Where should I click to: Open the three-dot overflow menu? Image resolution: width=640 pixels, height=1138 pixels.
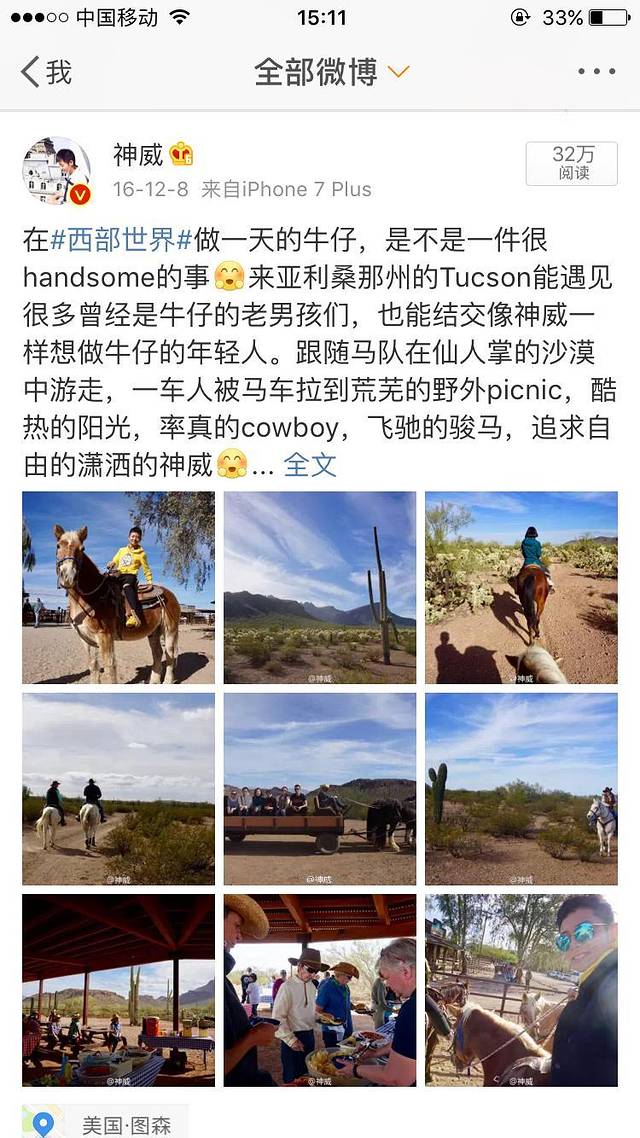(x=596, y=71)
